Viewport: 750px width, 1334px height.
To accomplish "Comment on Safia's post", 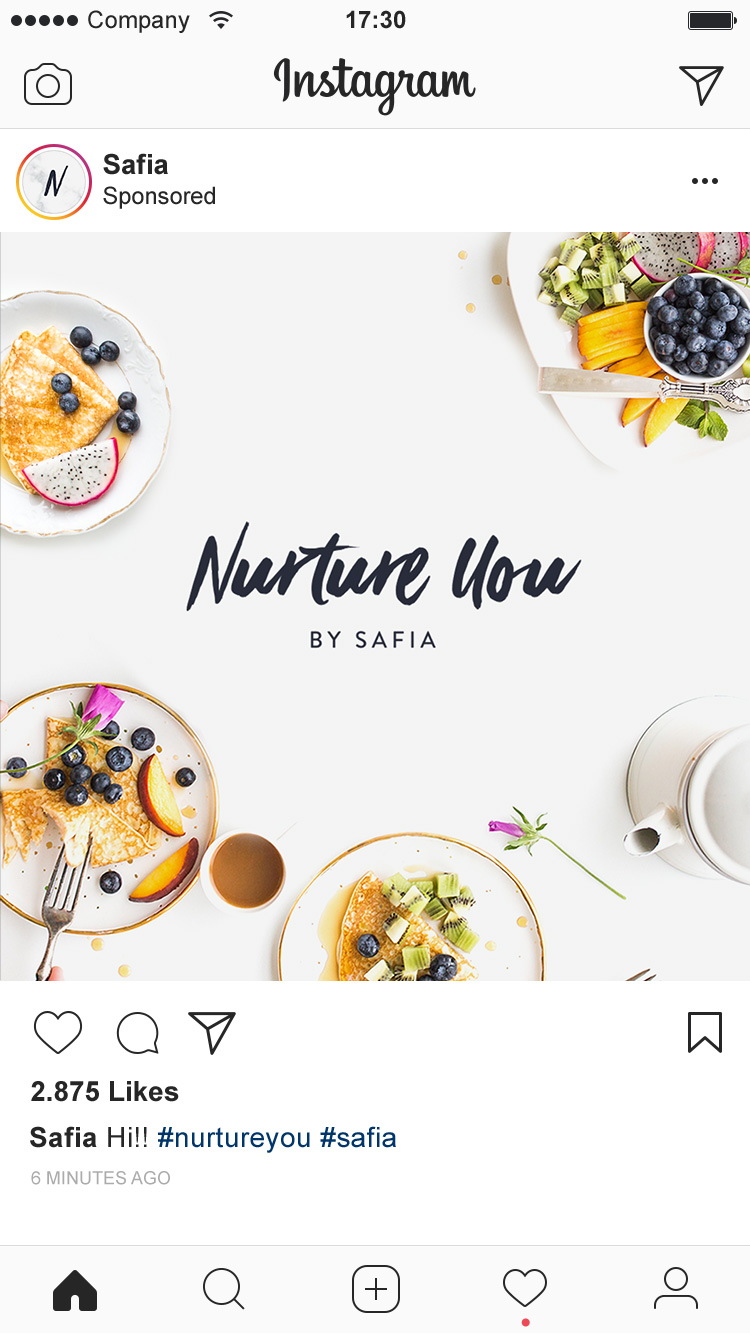I will click(138, 1033).
